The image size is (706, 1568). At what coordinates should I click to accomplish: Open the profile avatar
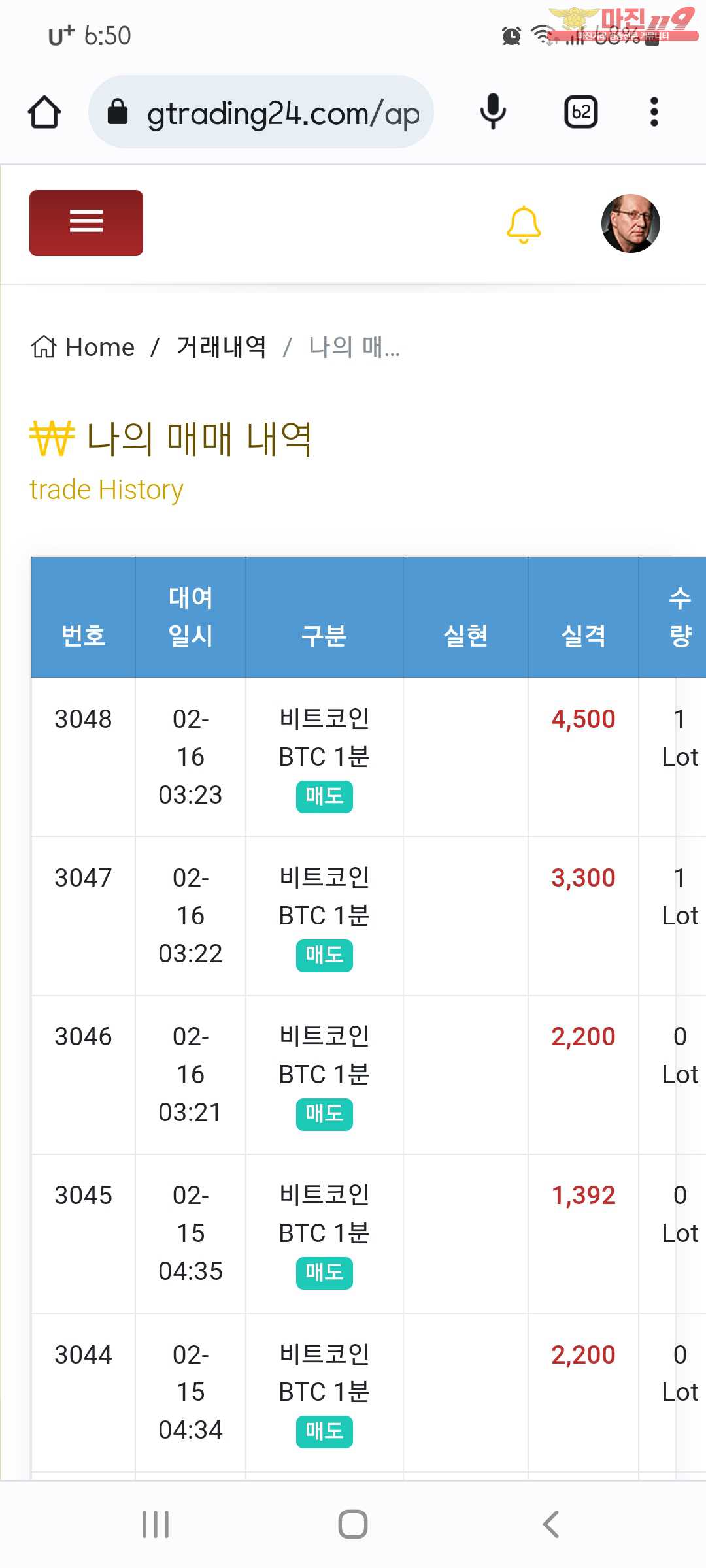630,223
